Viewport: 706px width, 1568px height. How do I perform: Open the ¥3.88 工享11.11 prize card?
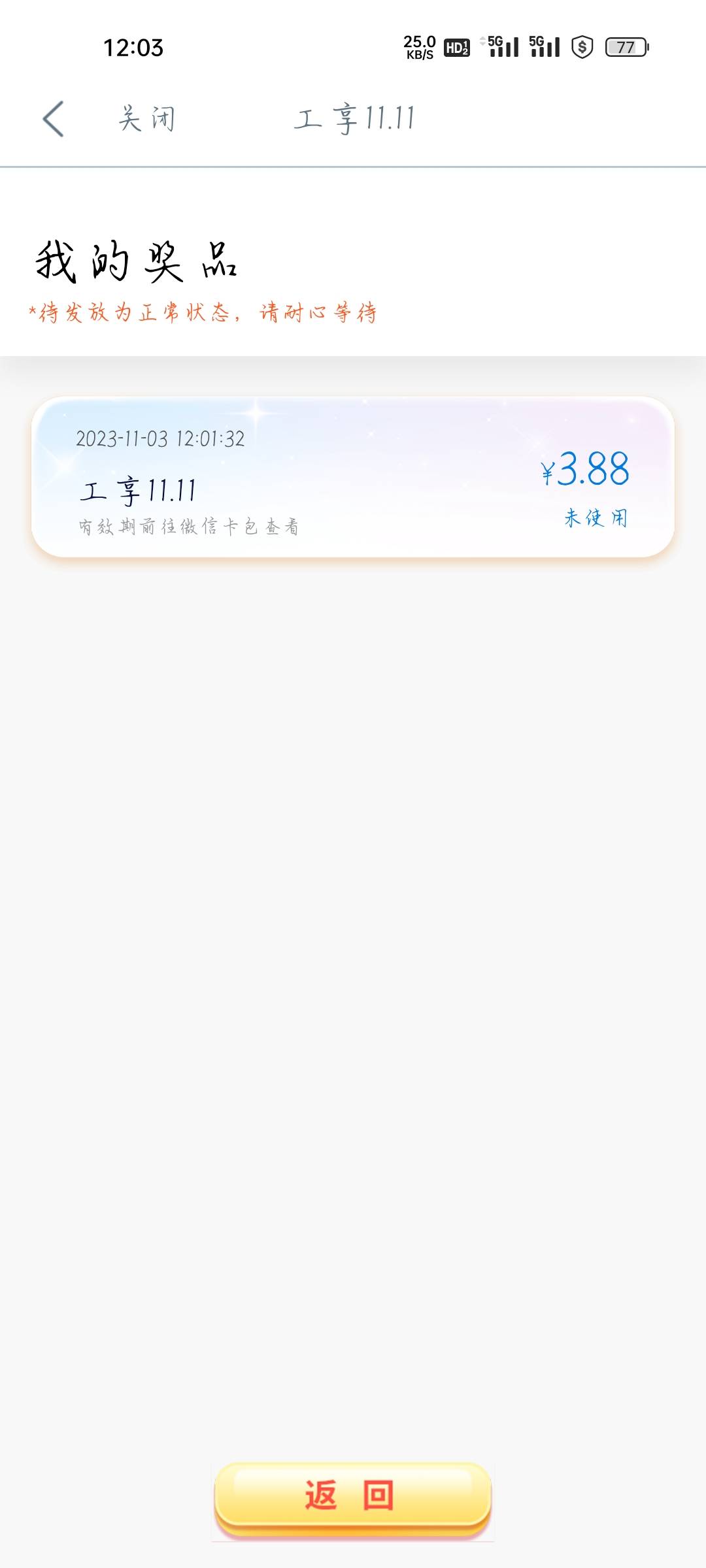click(x=353, y=477)
